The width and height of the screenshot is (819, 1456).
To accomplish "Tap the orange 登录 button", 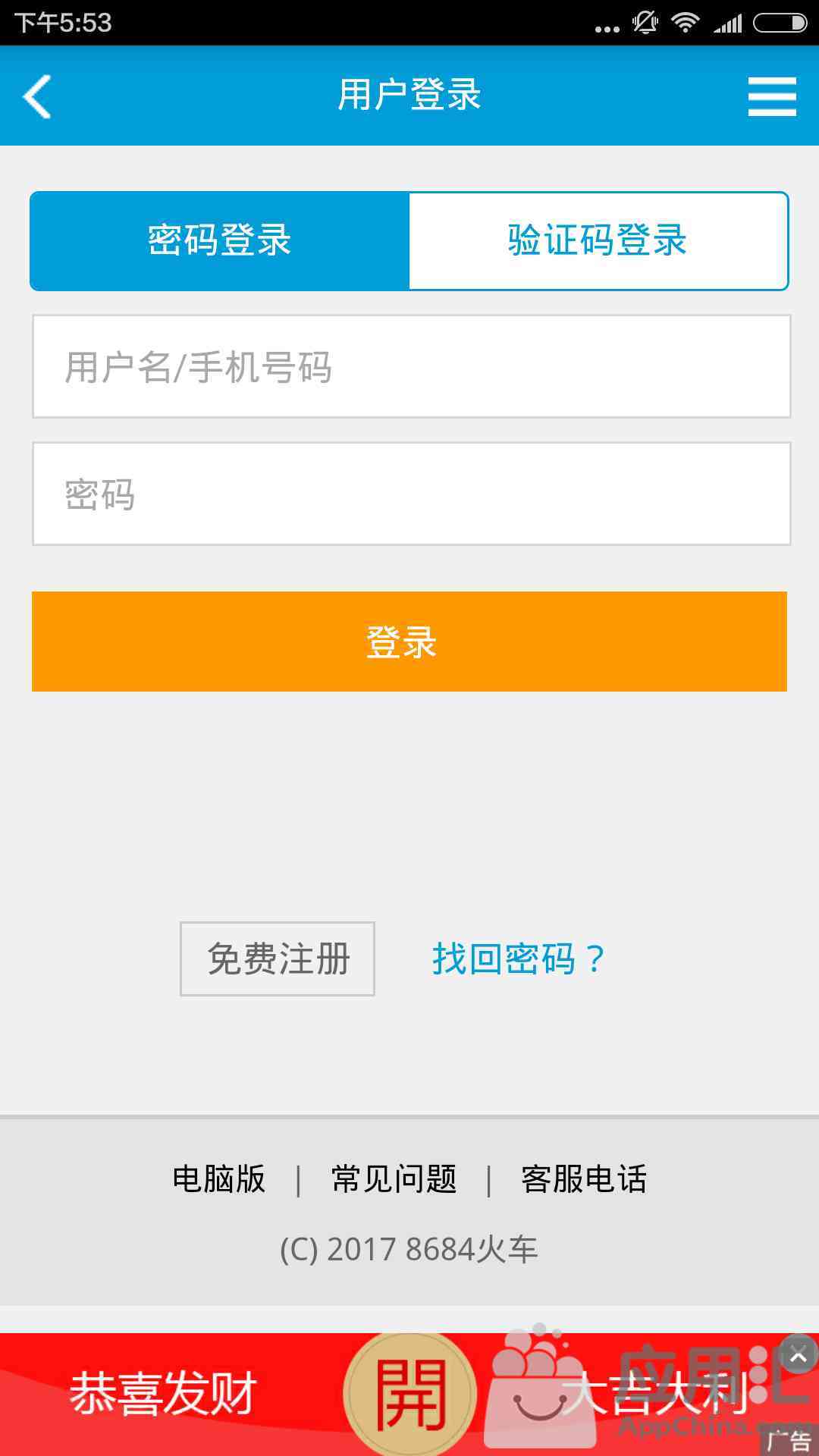I will click(x=409, y=642).
